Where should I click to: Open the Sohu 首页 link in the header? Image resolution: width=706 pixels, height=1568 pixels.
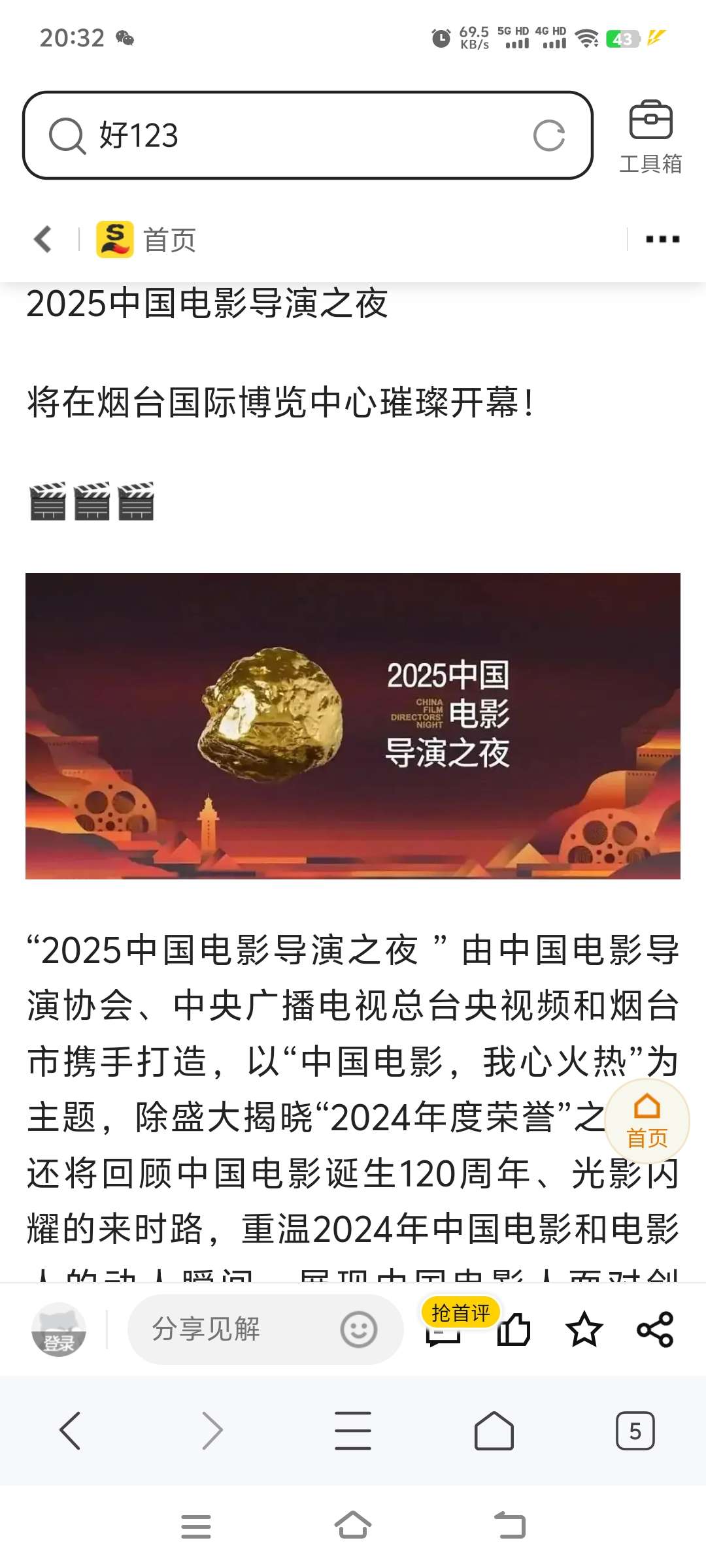click(147, 239)
